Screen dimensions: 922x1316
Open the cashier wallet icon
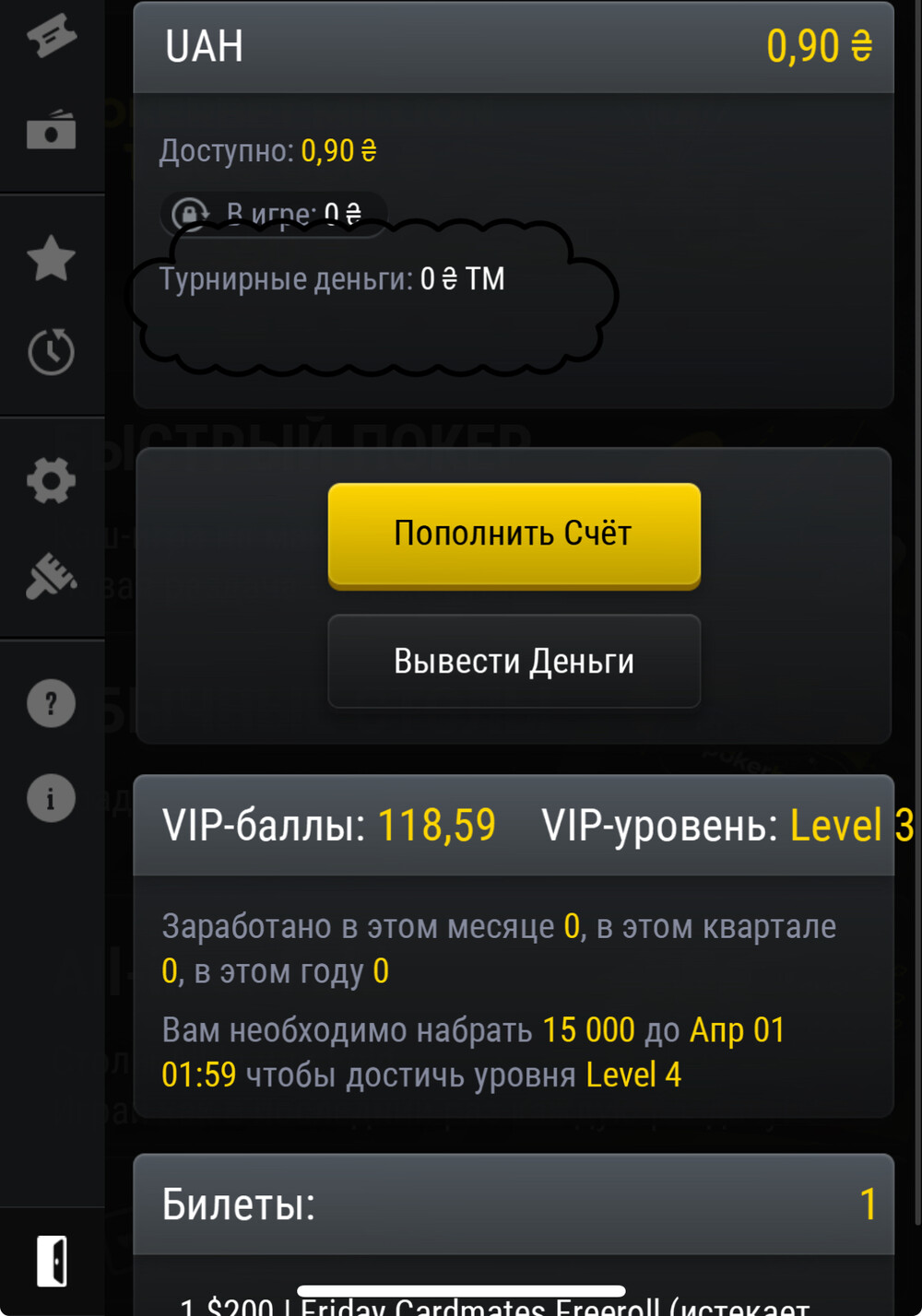(52, 130)
